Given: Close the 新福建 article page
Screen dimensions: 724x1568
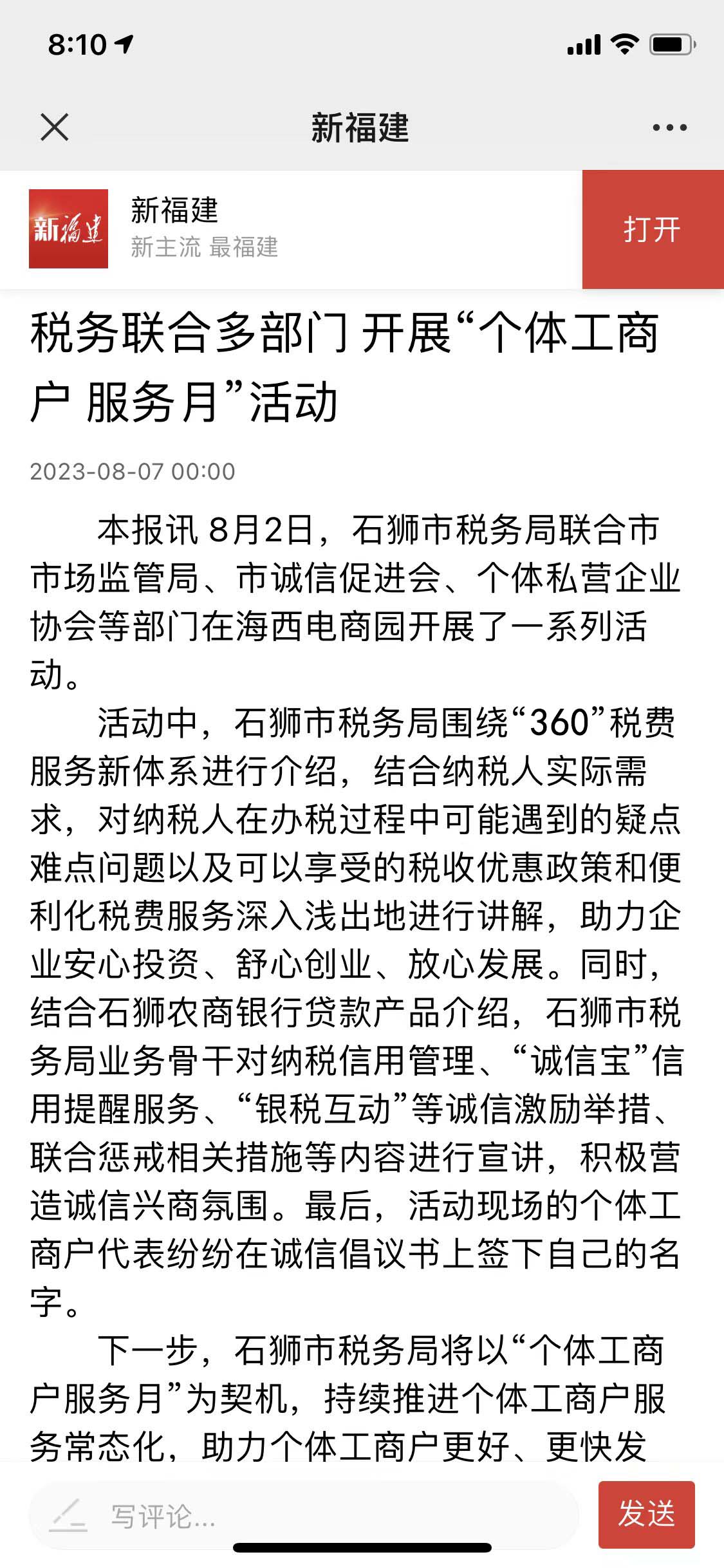Looking at the screenshot, I should coord(54,127).
